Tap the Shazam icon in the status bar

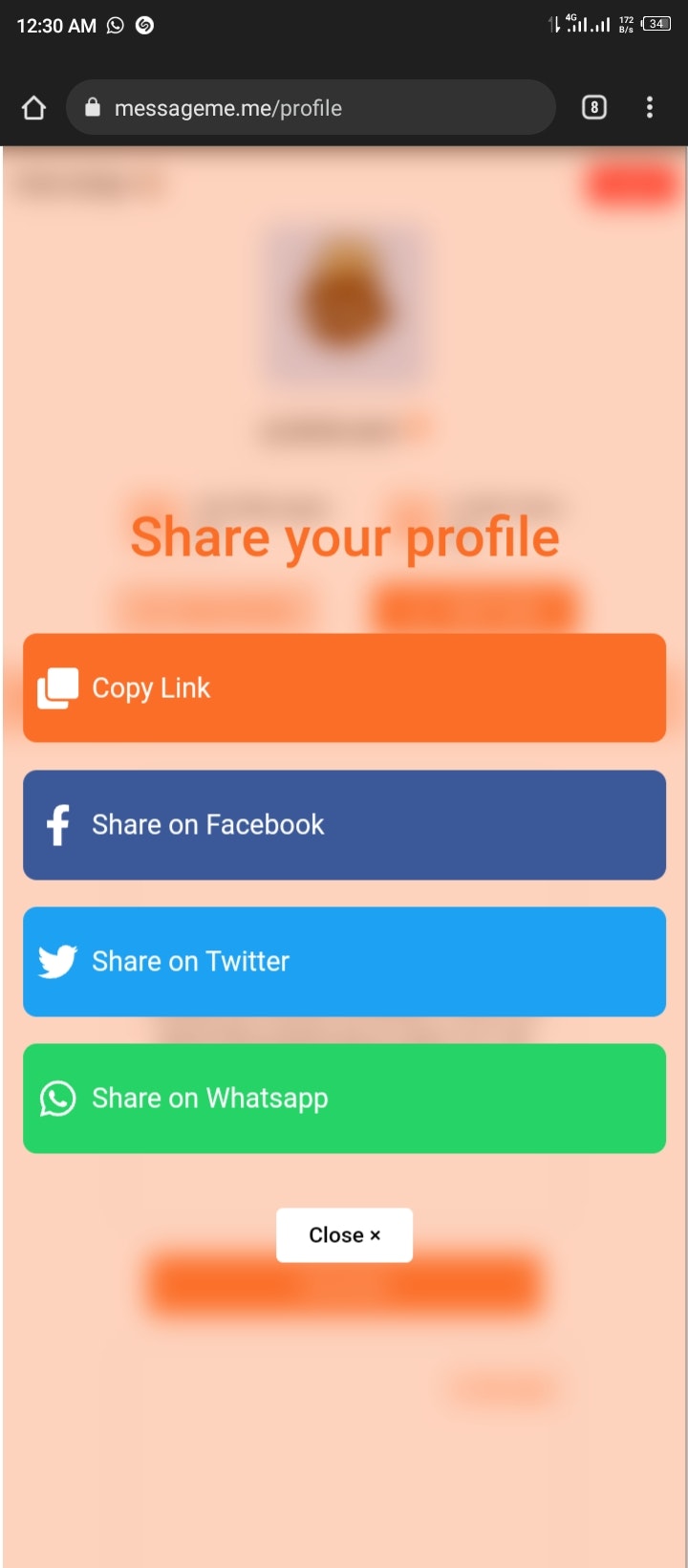click(145, 26)
